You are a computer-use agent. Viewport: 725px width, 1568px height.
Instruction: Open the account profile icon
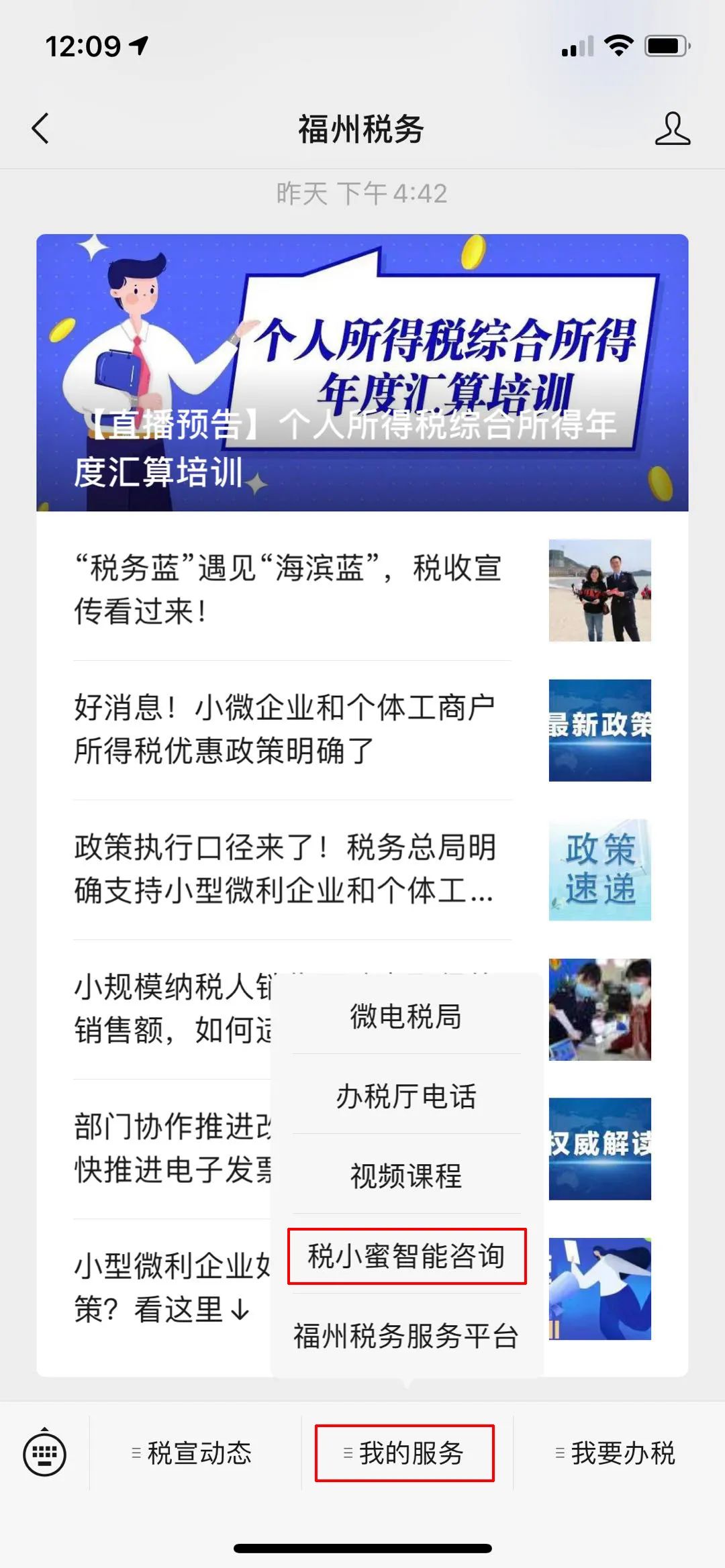click(672, 128)
